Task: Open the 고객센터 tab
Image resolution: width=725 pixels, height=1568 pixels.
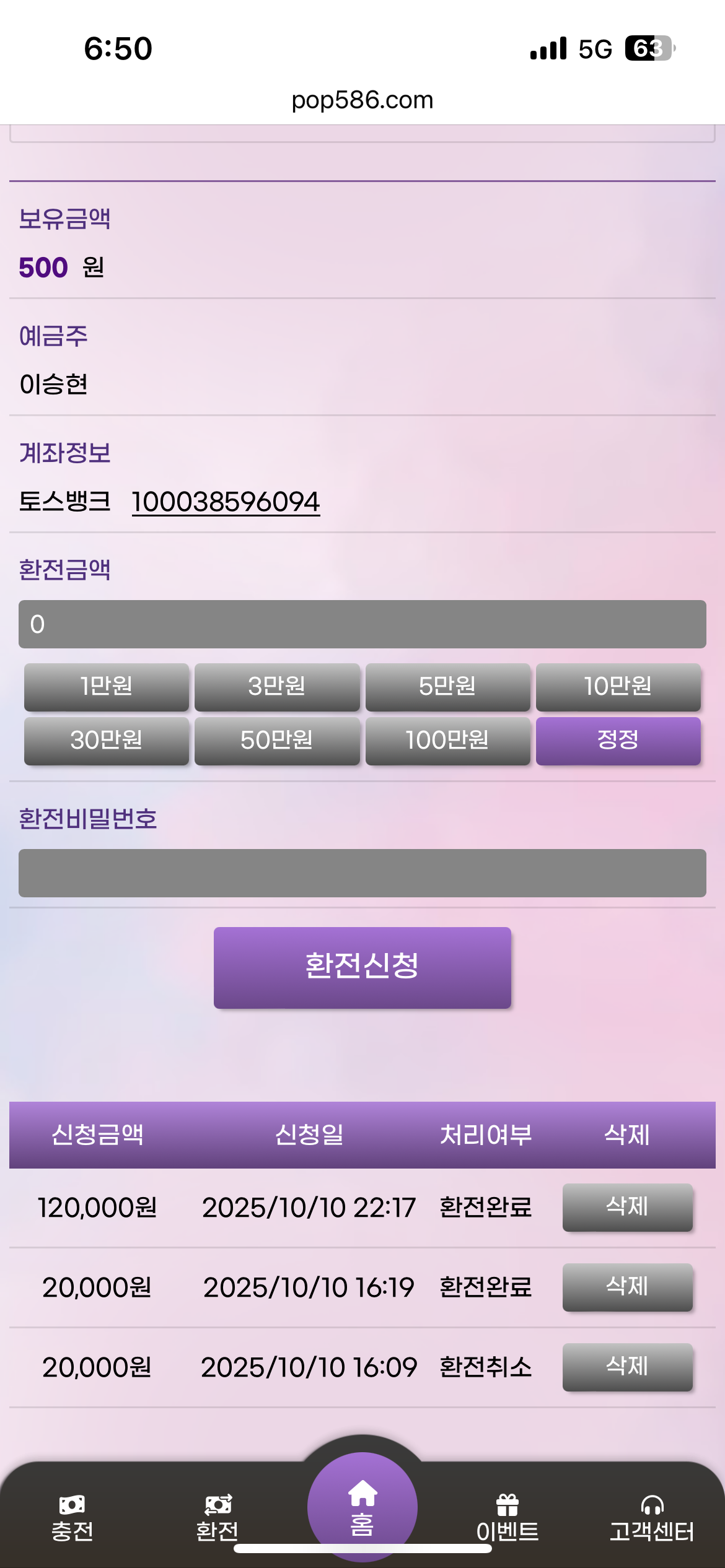Action: [652, 1518]
